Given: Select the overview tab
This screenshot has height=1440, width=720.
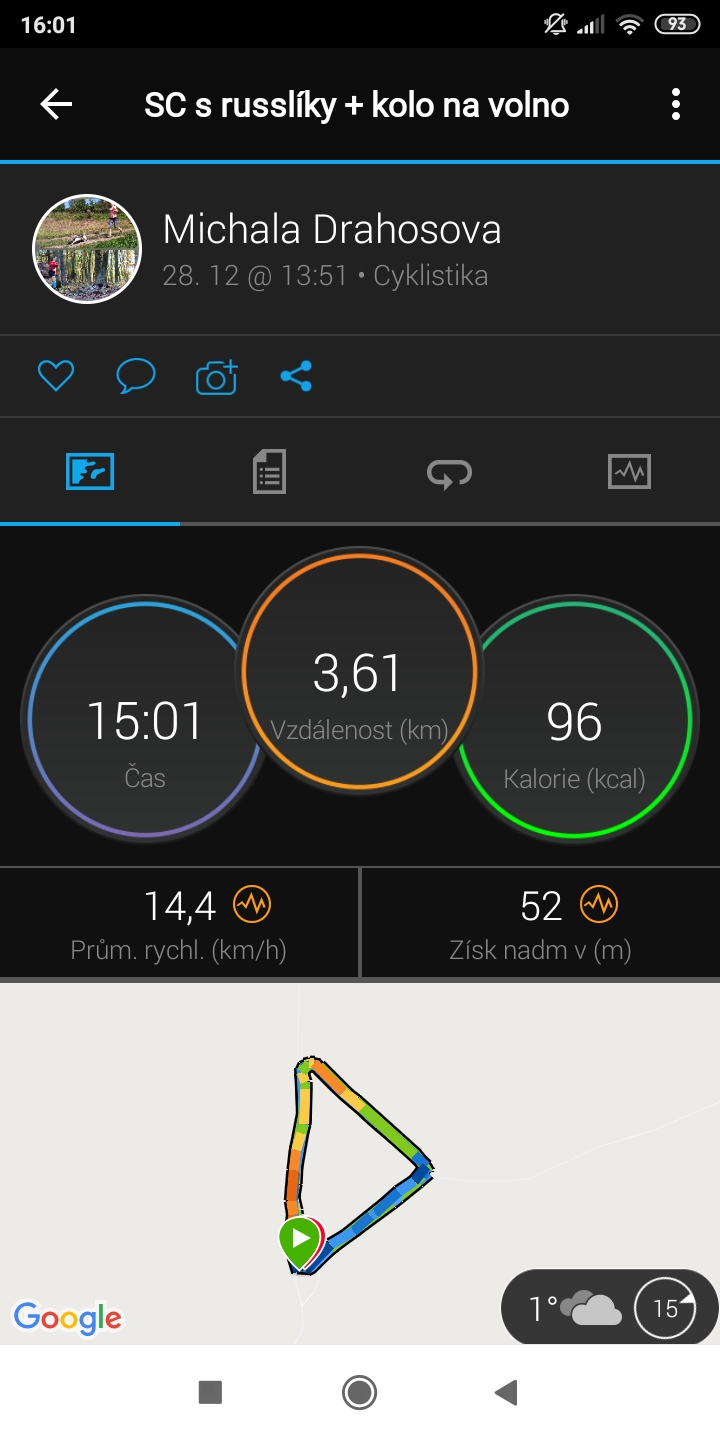Looking at the screenshot, I should pyautogui.click(x=90, y=471).
